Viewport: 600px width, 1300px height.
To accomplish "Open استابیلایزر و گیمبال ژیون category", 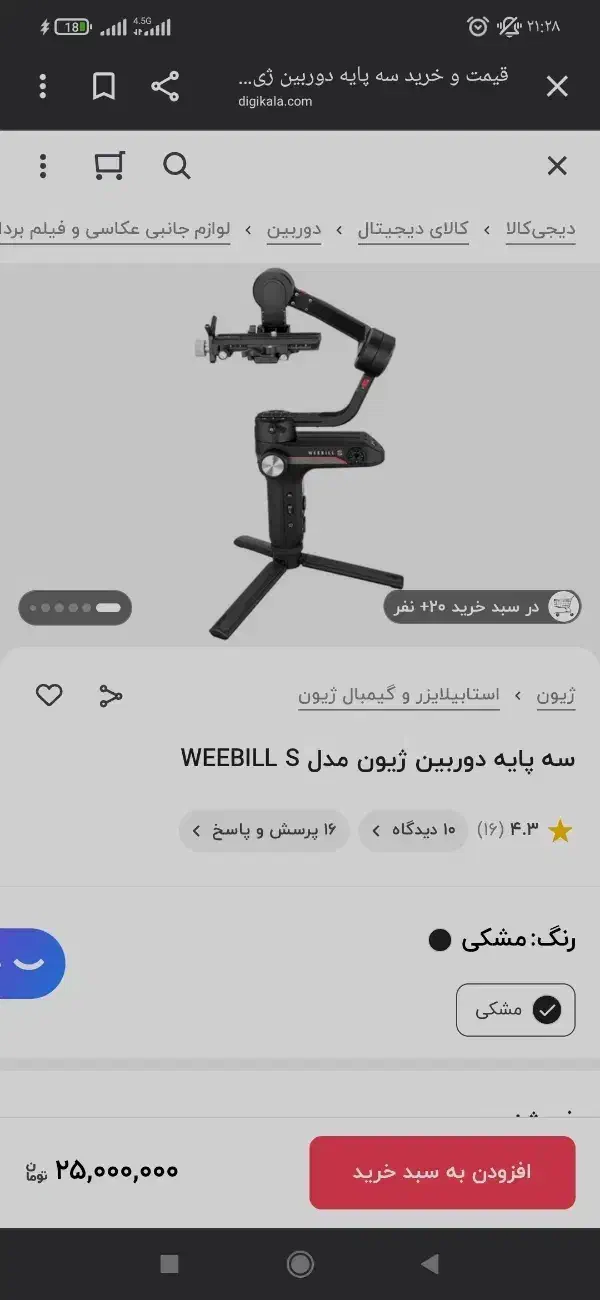I will point(399,695).
